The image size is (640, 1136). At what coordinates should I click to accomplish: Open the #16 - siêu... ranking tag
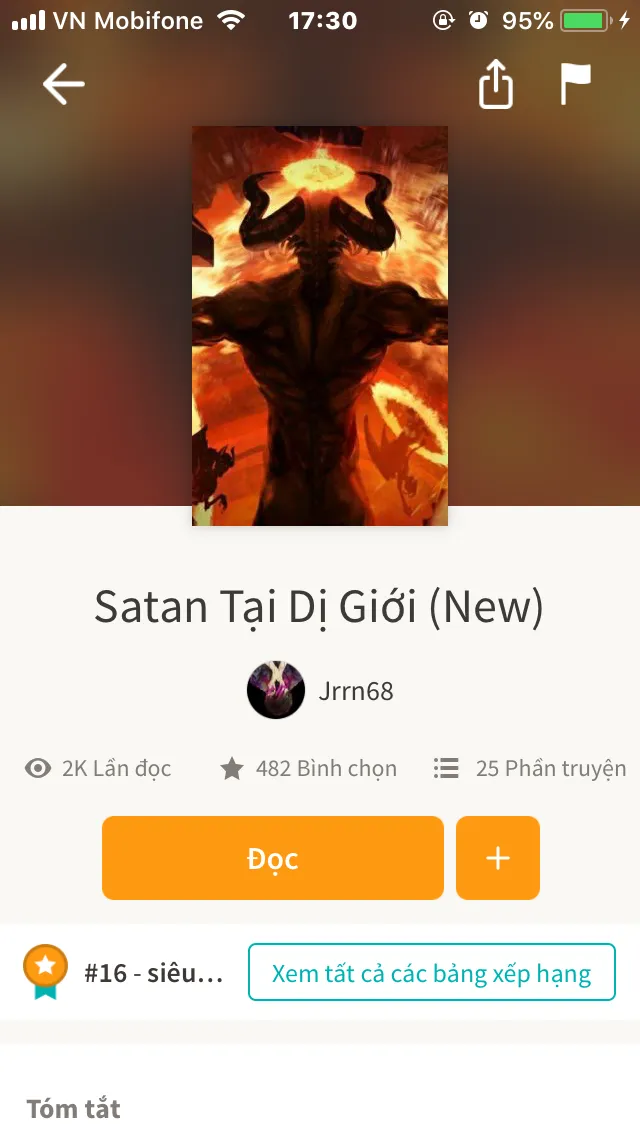152,973
